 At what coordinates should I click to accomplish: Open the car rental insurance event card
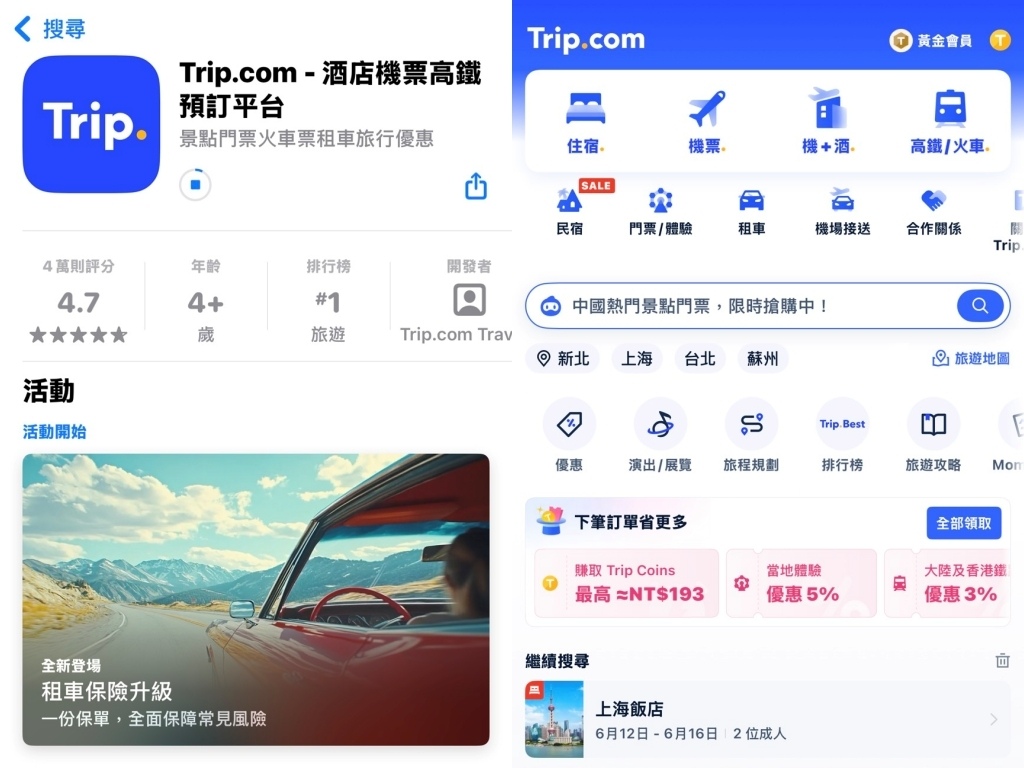(256, 599)
